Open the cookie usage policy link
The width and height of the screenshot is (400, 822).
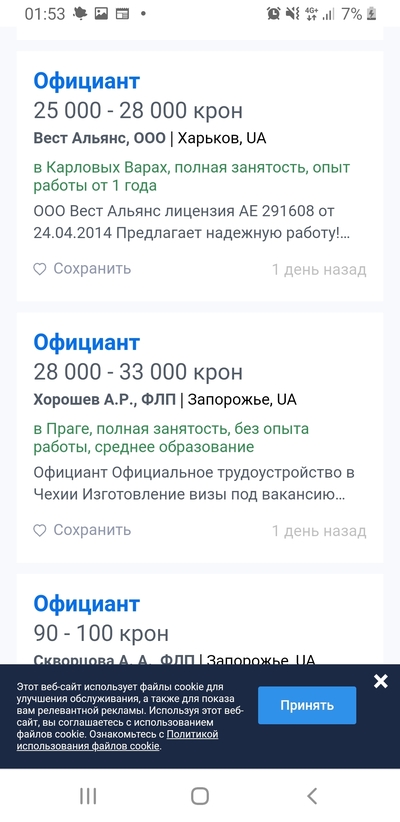tap(117, 740)
